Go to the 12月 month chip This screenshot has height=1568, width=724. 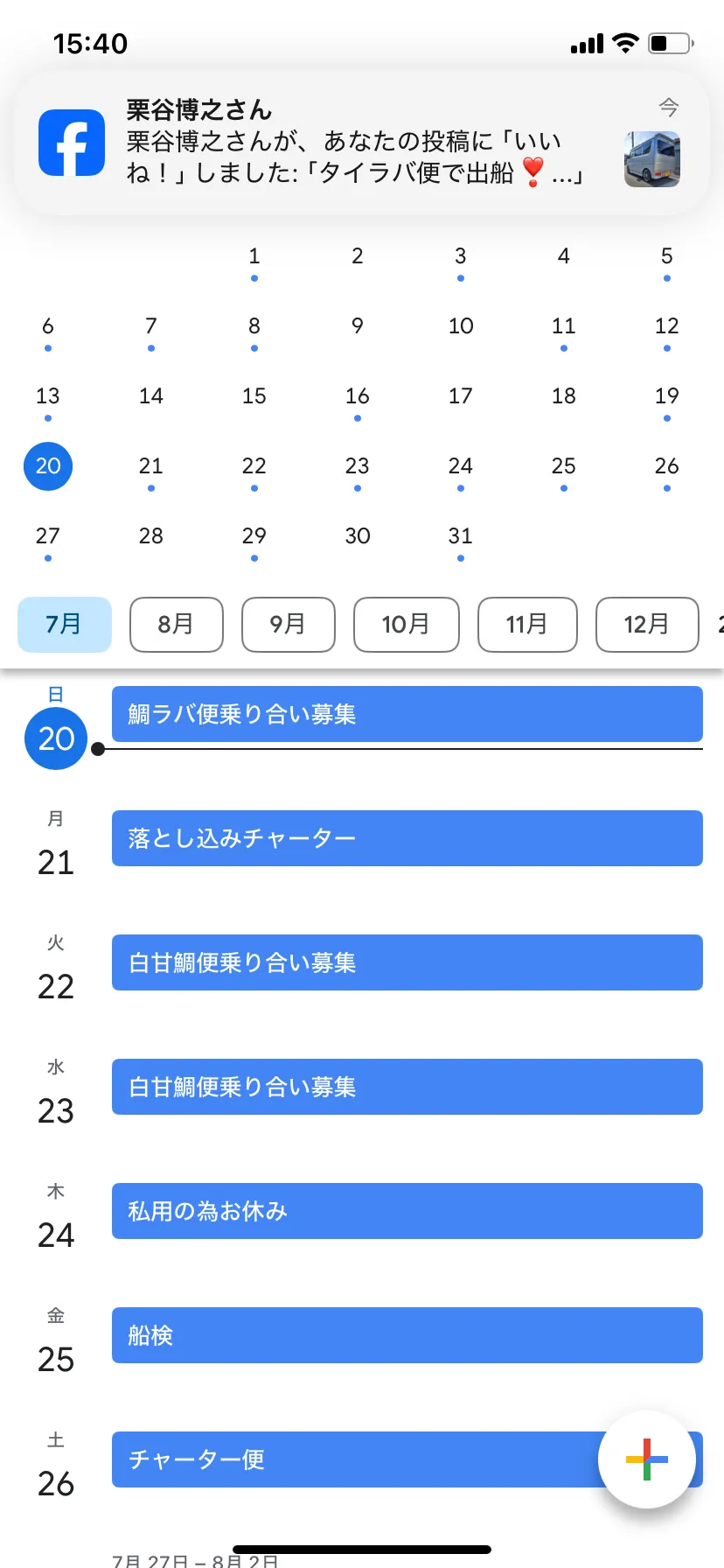(646, 624)
